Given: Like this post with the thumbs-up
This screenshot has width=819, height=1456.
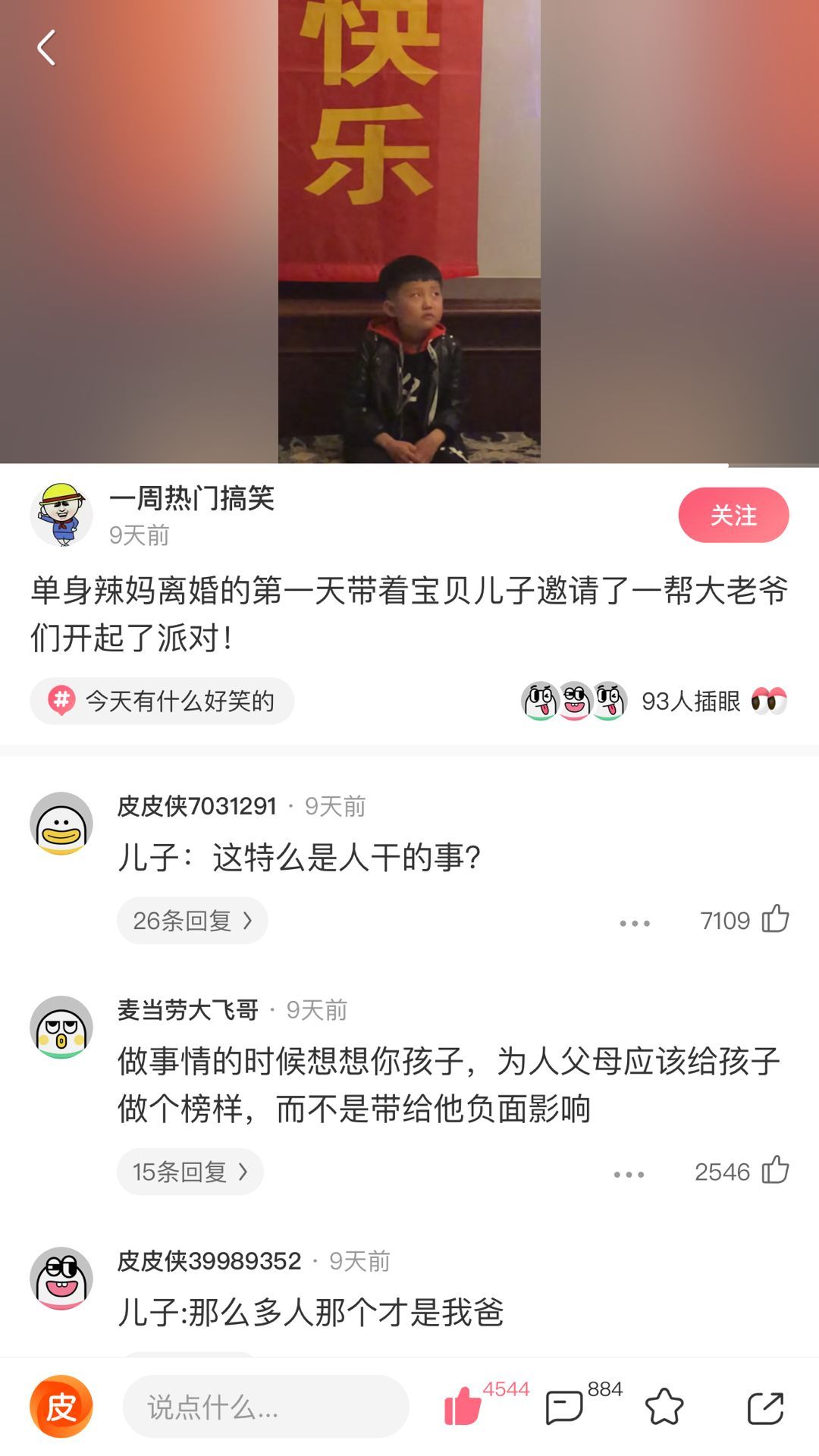Looking at the screenshot, I should click(x=463, y=1407).
